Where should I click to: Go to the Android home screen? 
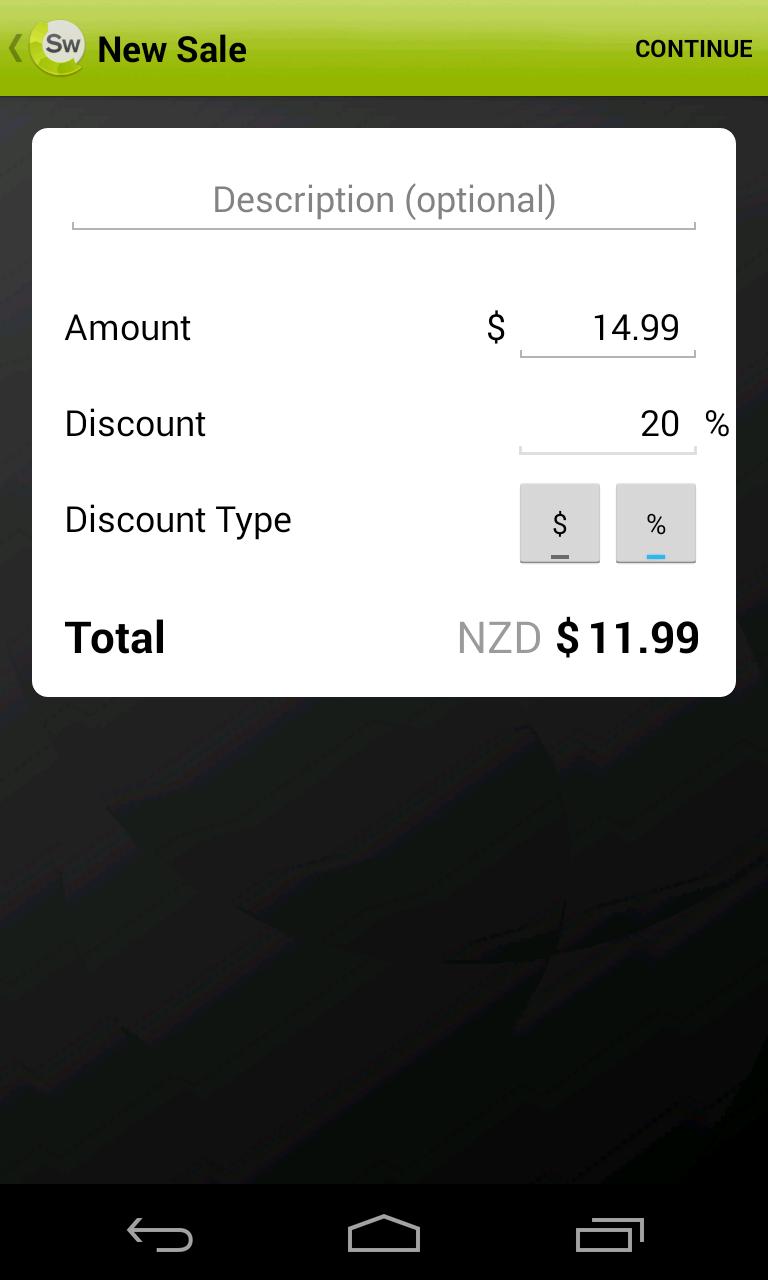coord(384,1234)
